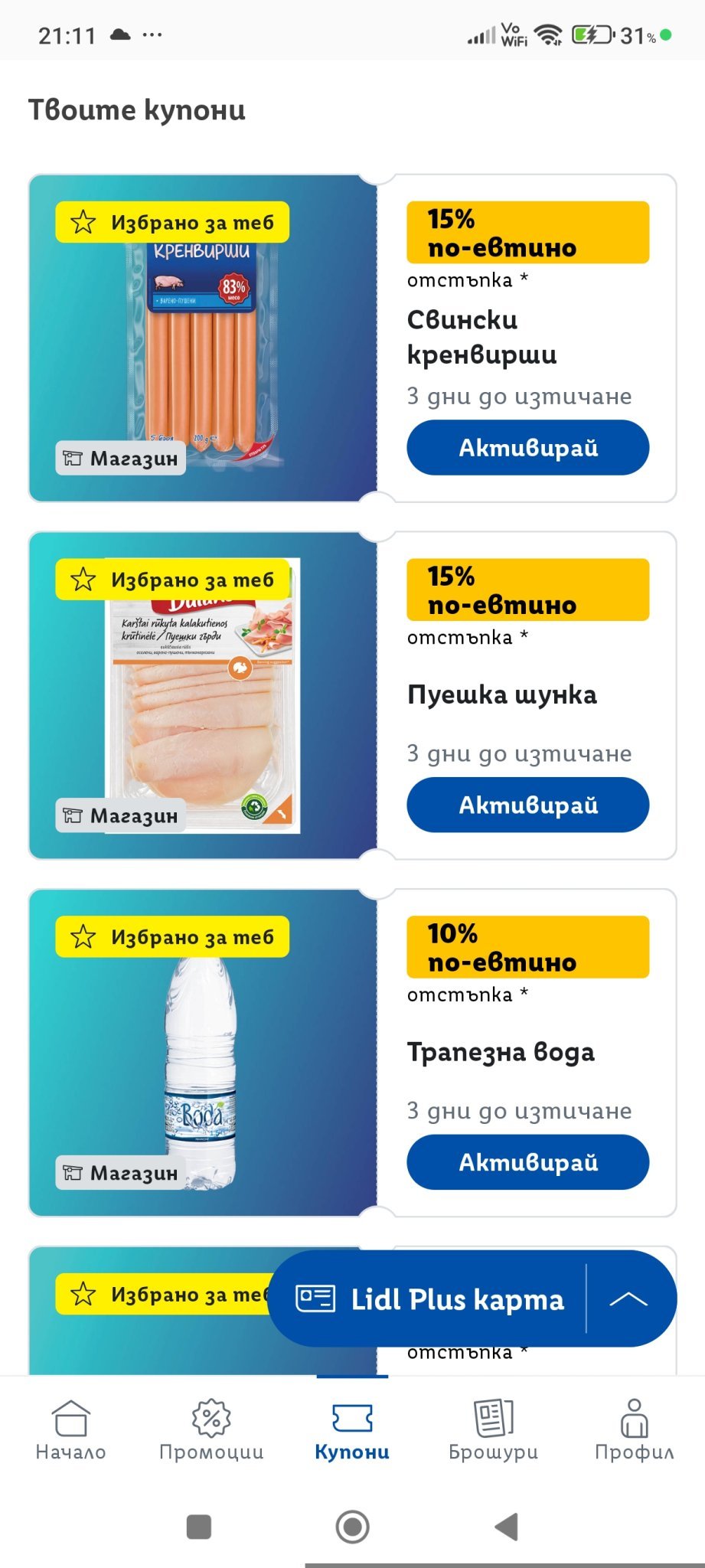Image resolution: width=705 pixels, height=1568 pixels.
Task: Activate the Трапезна вода coupon
Action: coord(527,1162)
